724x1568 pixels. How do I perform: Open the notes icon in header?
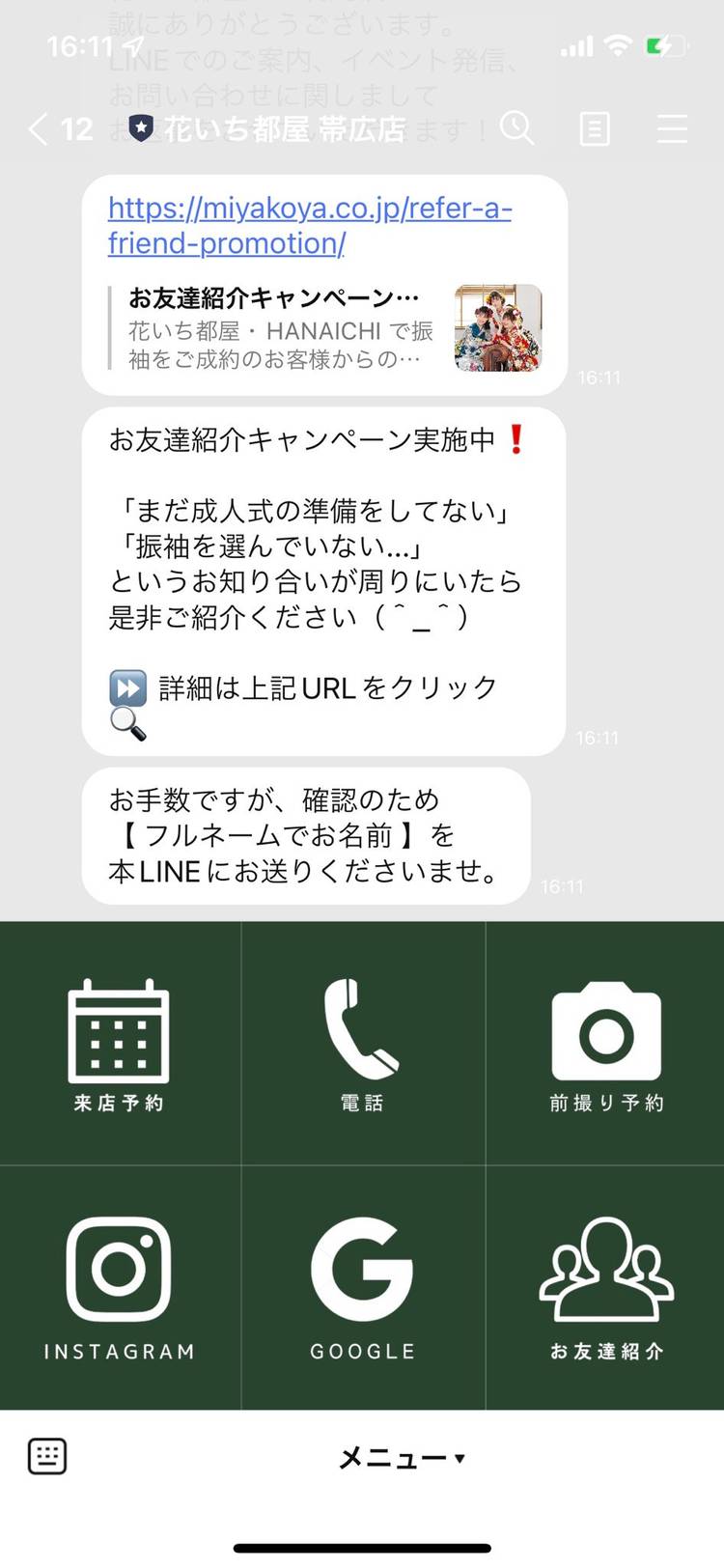click(594, 128)
